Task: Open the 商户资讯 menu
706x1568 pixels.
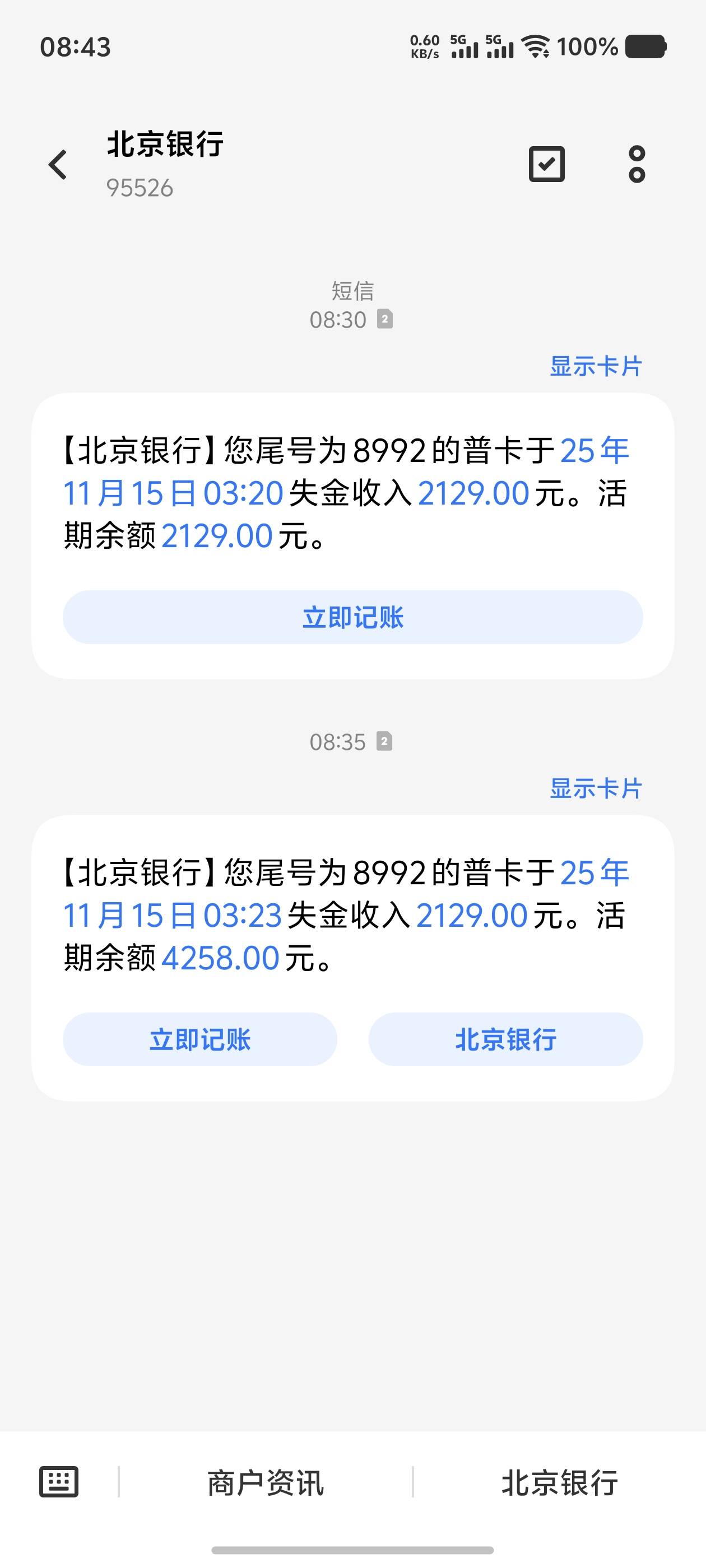Action: (x=266, y=1482)
